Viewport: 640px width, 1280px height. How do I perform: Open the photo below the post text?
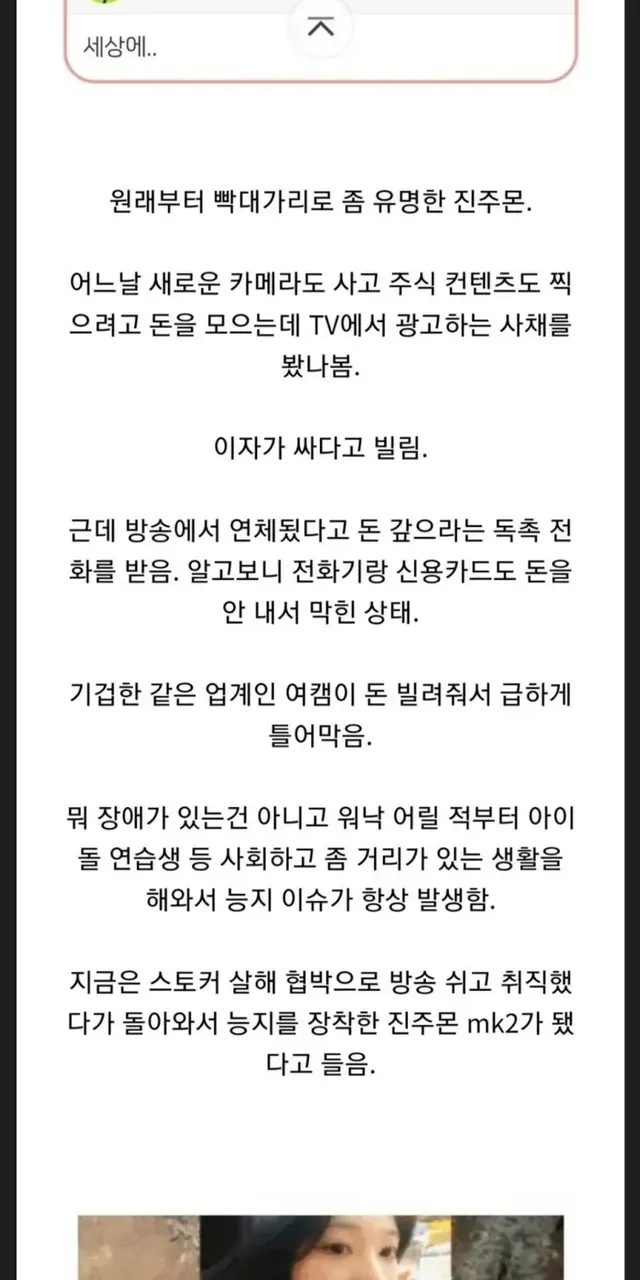[320, 1246]
